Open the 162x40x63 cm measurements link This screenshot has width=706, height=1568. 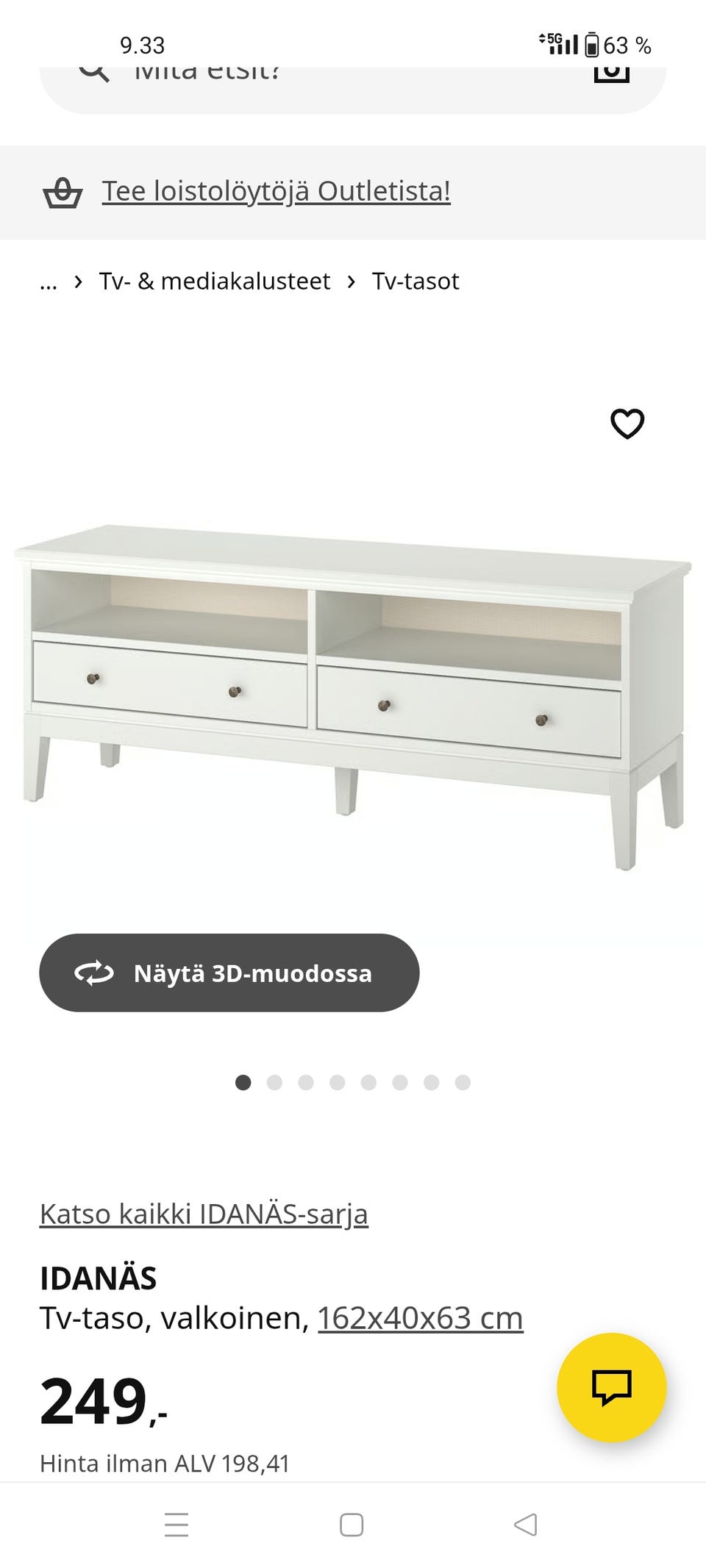coord(420,1318)
